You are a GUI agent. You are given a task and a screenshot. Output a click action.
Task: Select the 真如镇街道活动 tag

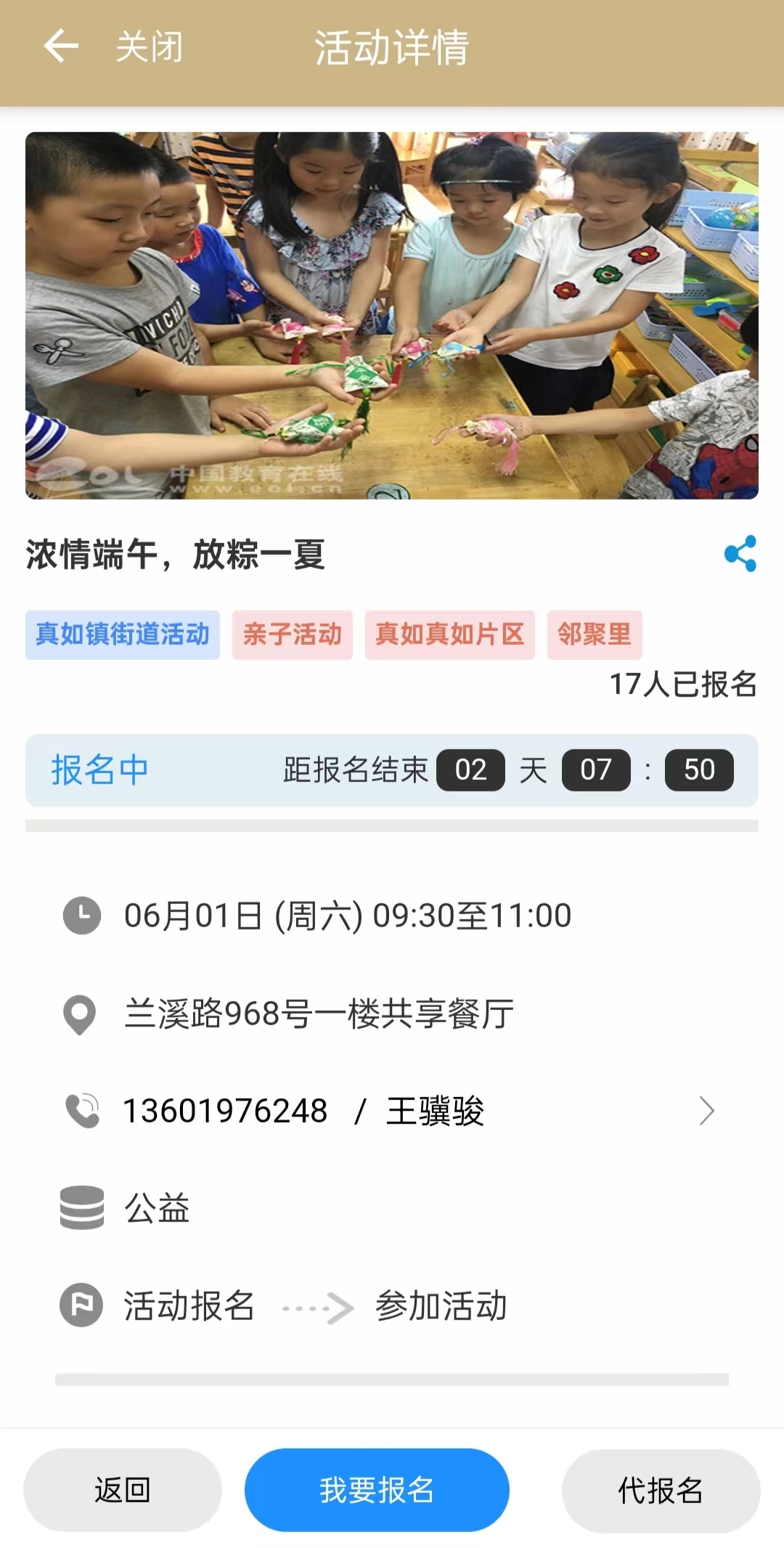123,635
